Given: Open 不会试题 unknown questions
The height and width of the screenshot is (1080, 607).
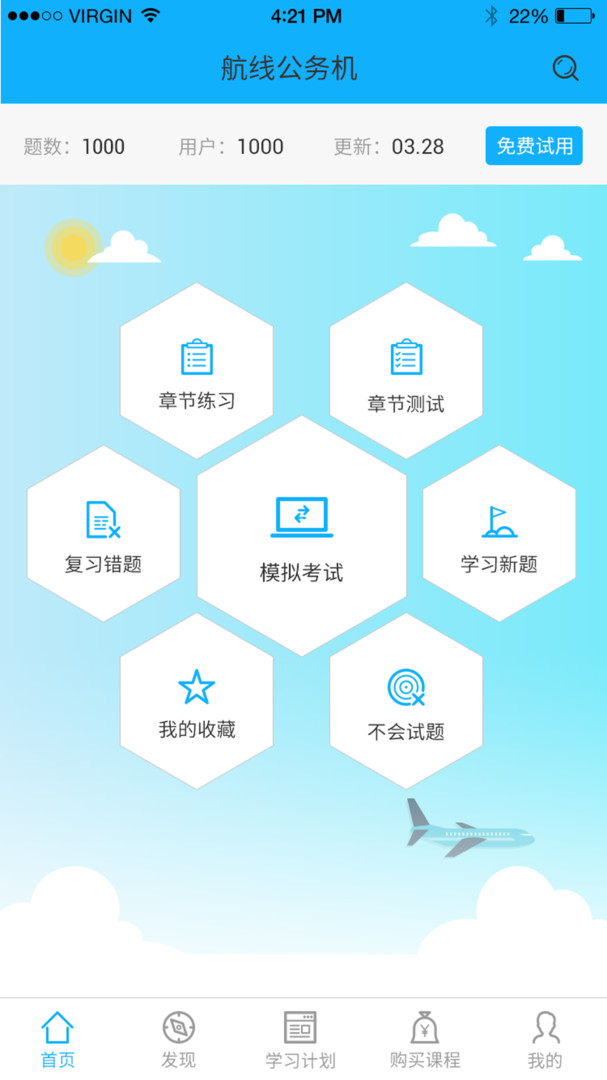Looking at the screenshot, I should point(406,702).
